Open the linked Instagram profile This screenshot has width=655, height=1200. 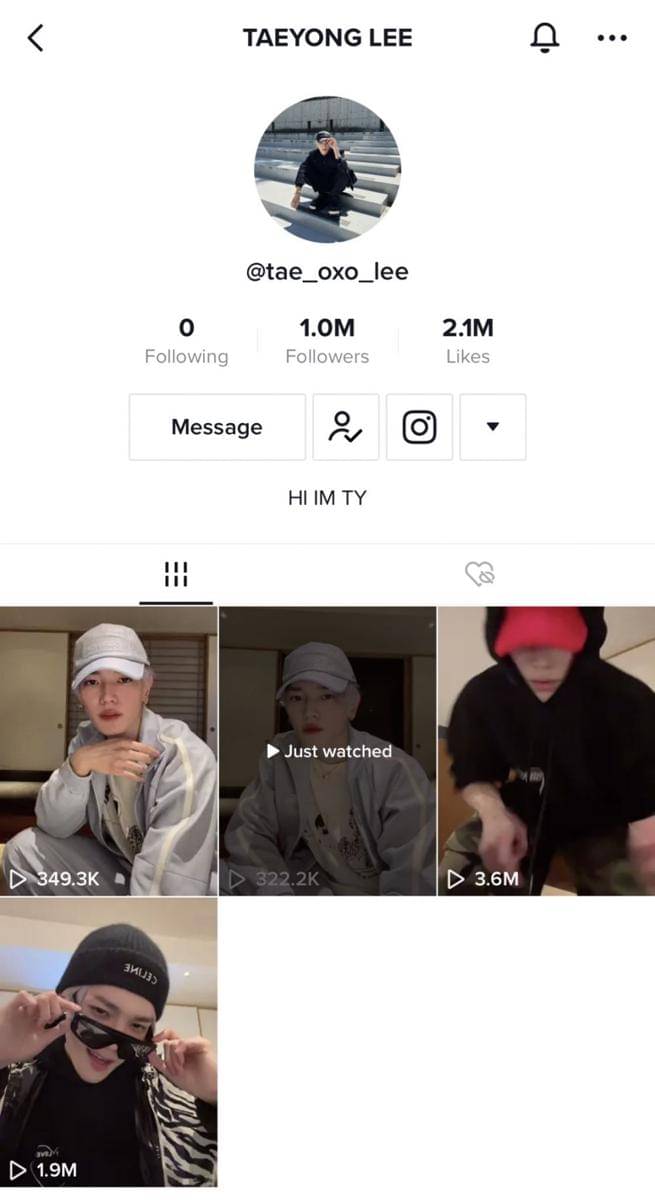[420, 427]
